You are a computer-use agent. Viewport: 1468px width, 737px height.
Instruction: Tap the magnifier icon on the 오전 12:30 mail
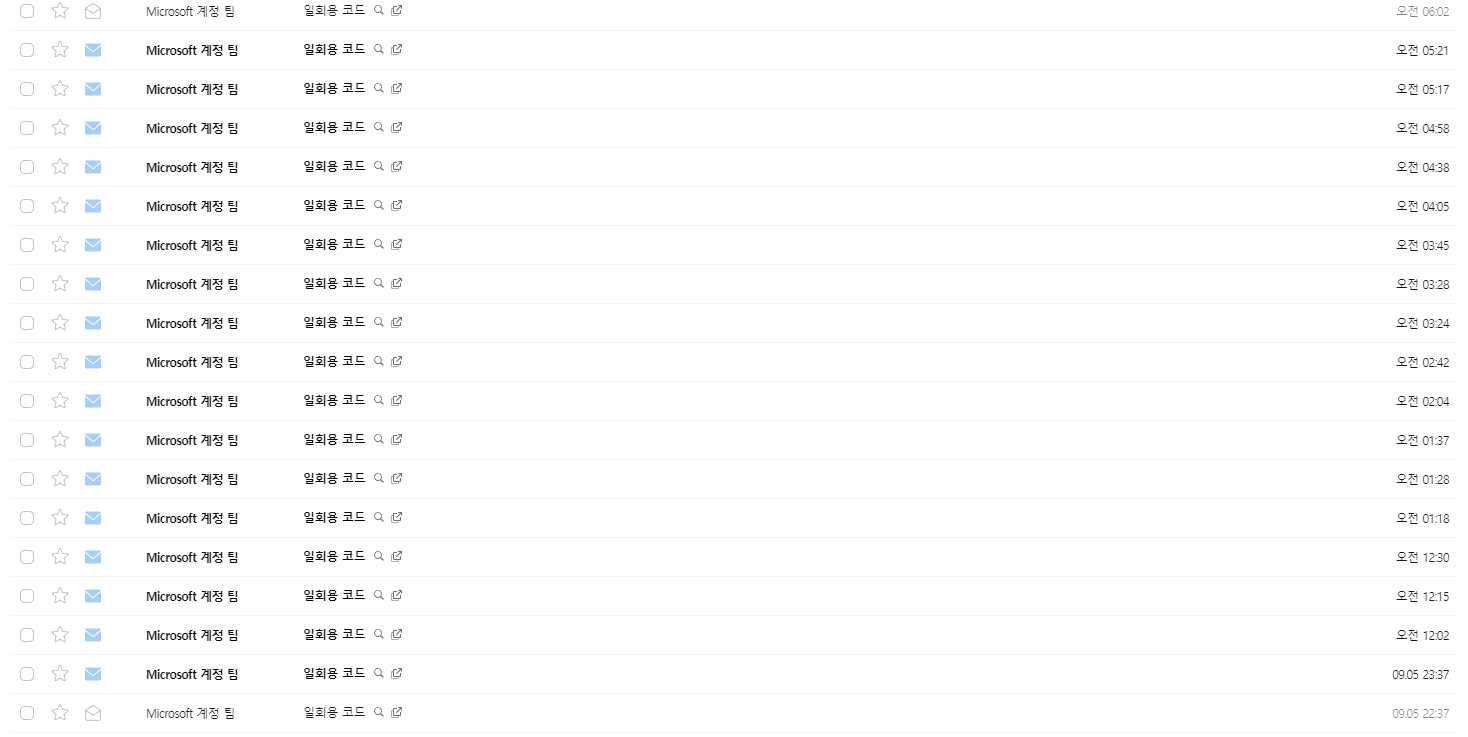coord(379,557)
